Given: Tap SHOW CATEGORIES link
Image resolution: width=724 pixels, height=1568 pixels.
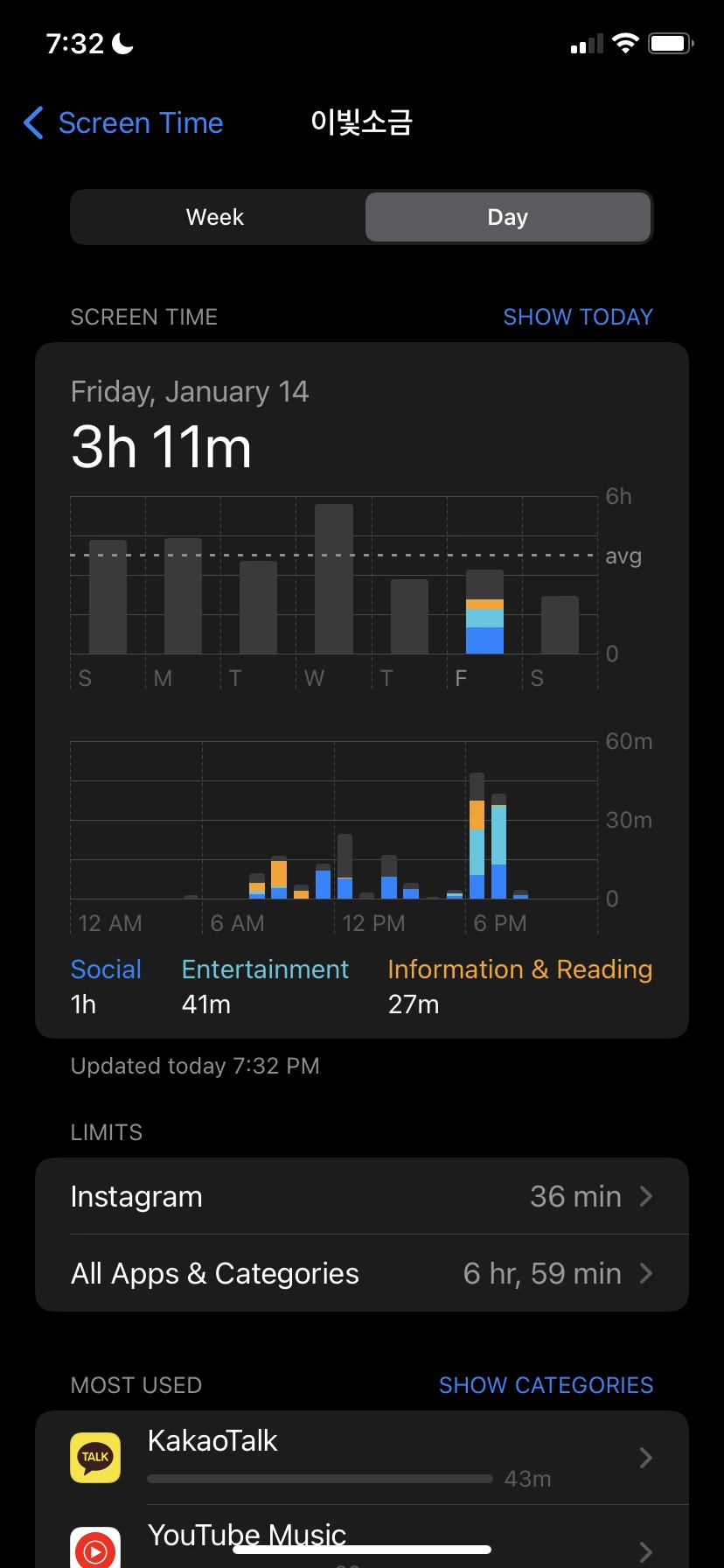Looking at the screenshot, I should click(x=546, y=1385).
